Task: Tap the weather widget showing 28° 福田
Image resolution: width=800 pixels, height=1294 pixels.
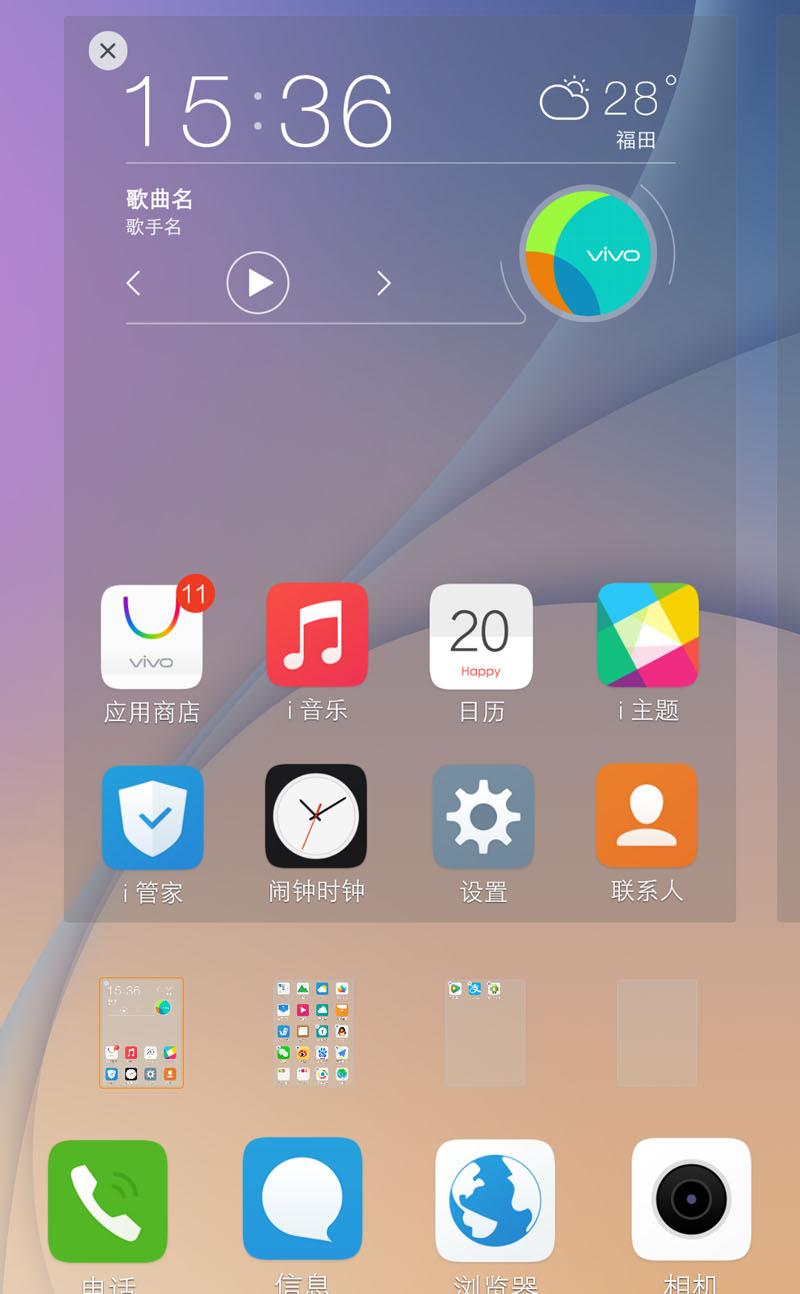Action: (608, 112)
